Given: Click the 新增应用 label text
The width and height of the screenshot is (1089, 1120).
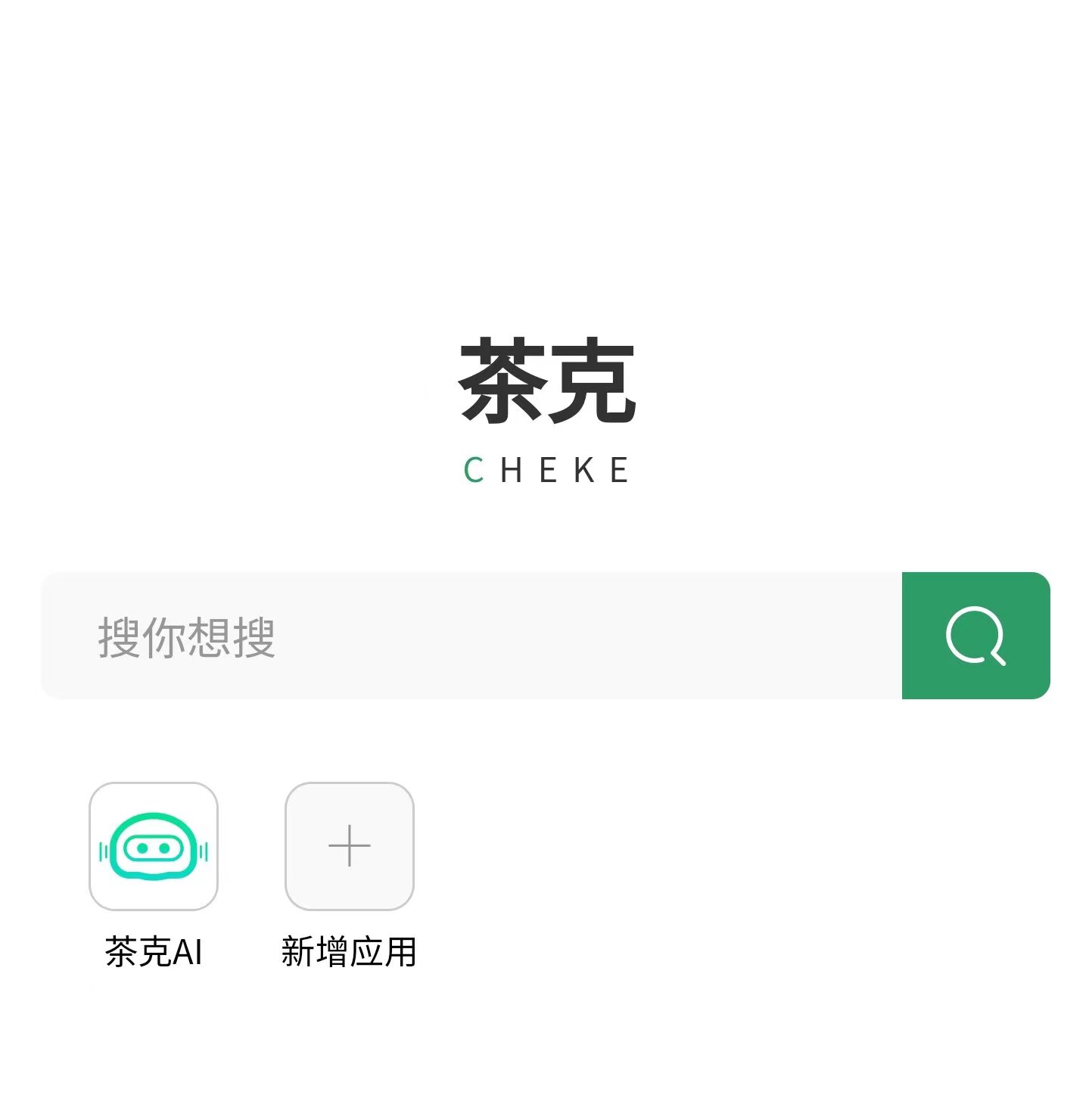Looking at the screenshot, I should tap(349, 952).
